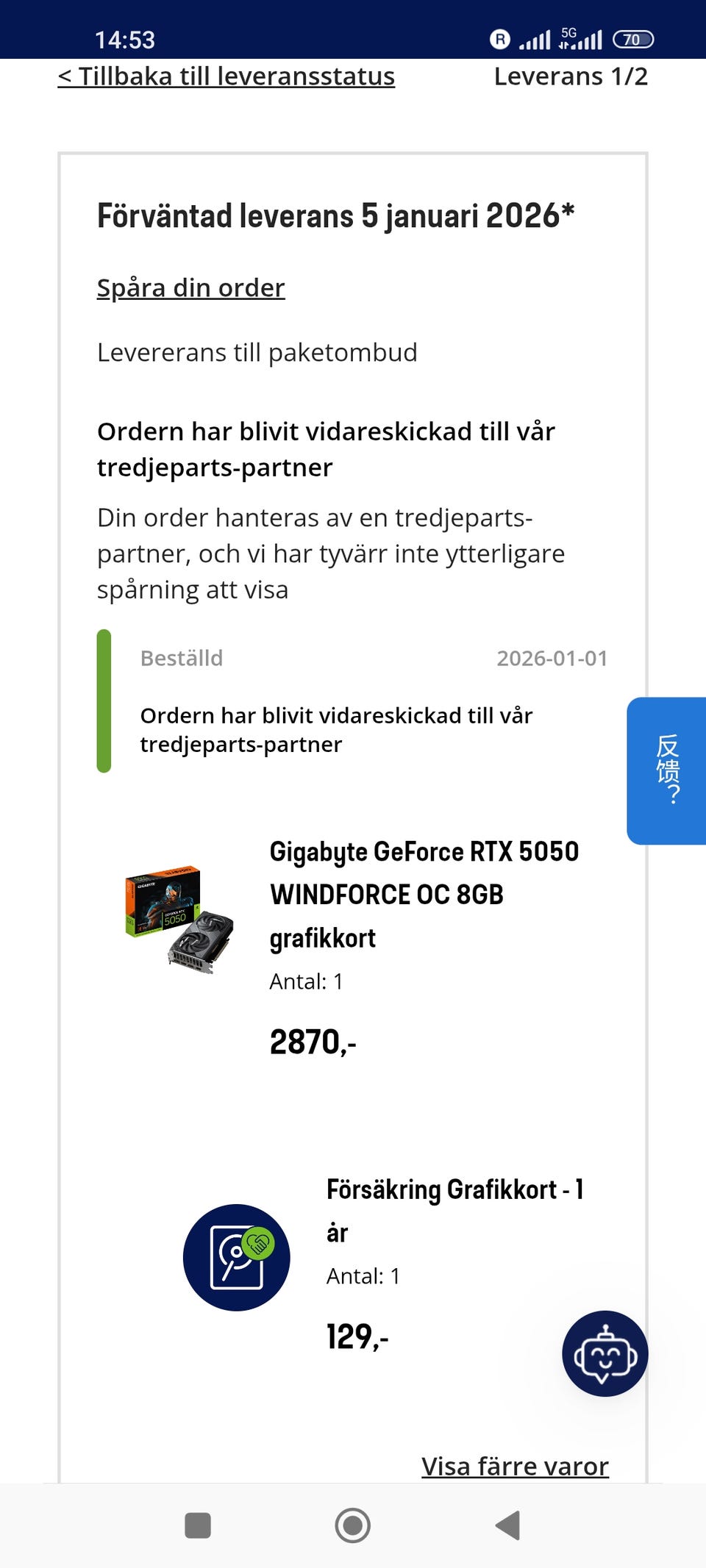Toggle the Beställd status row

(x=368, y=659)
